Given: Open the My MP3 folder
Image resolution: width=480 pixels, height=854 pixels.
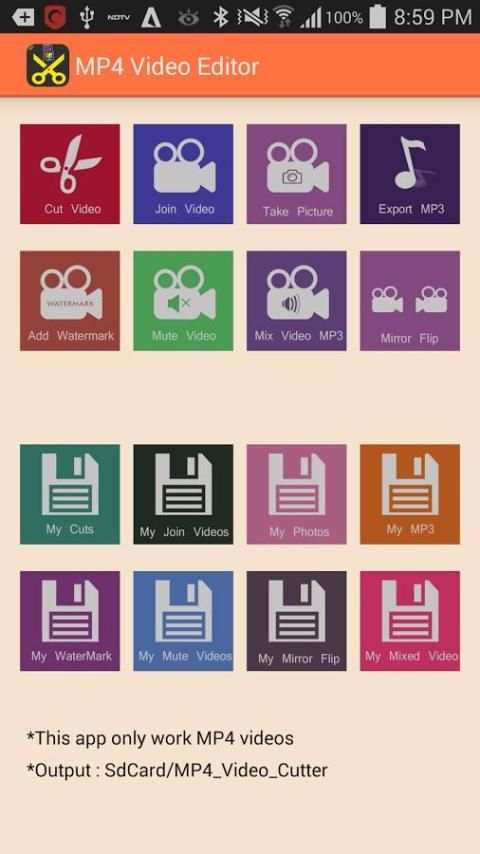Looking at the screenshot, I should 410,494.
